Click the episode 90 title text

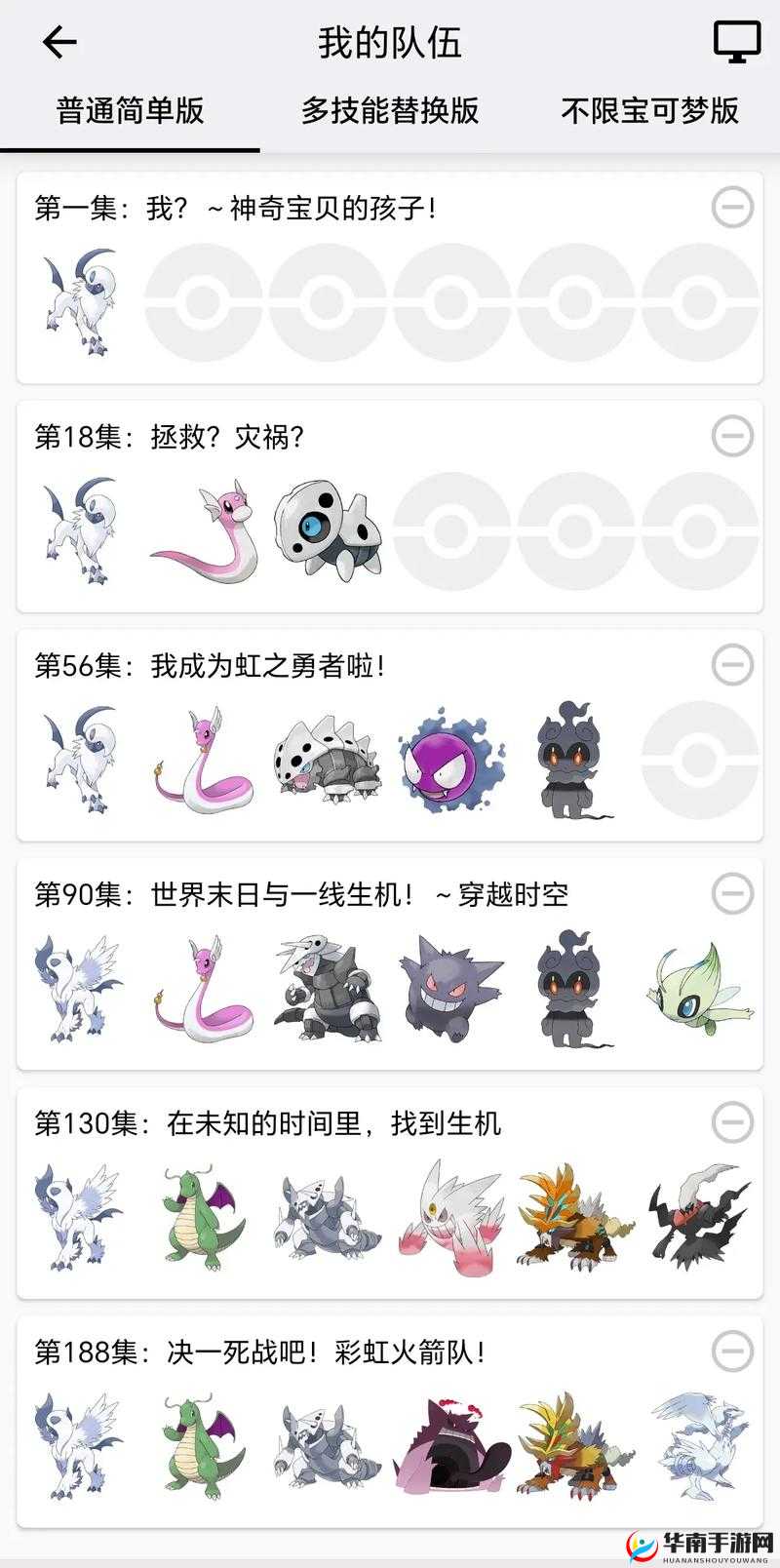click(x=302, y=892)
